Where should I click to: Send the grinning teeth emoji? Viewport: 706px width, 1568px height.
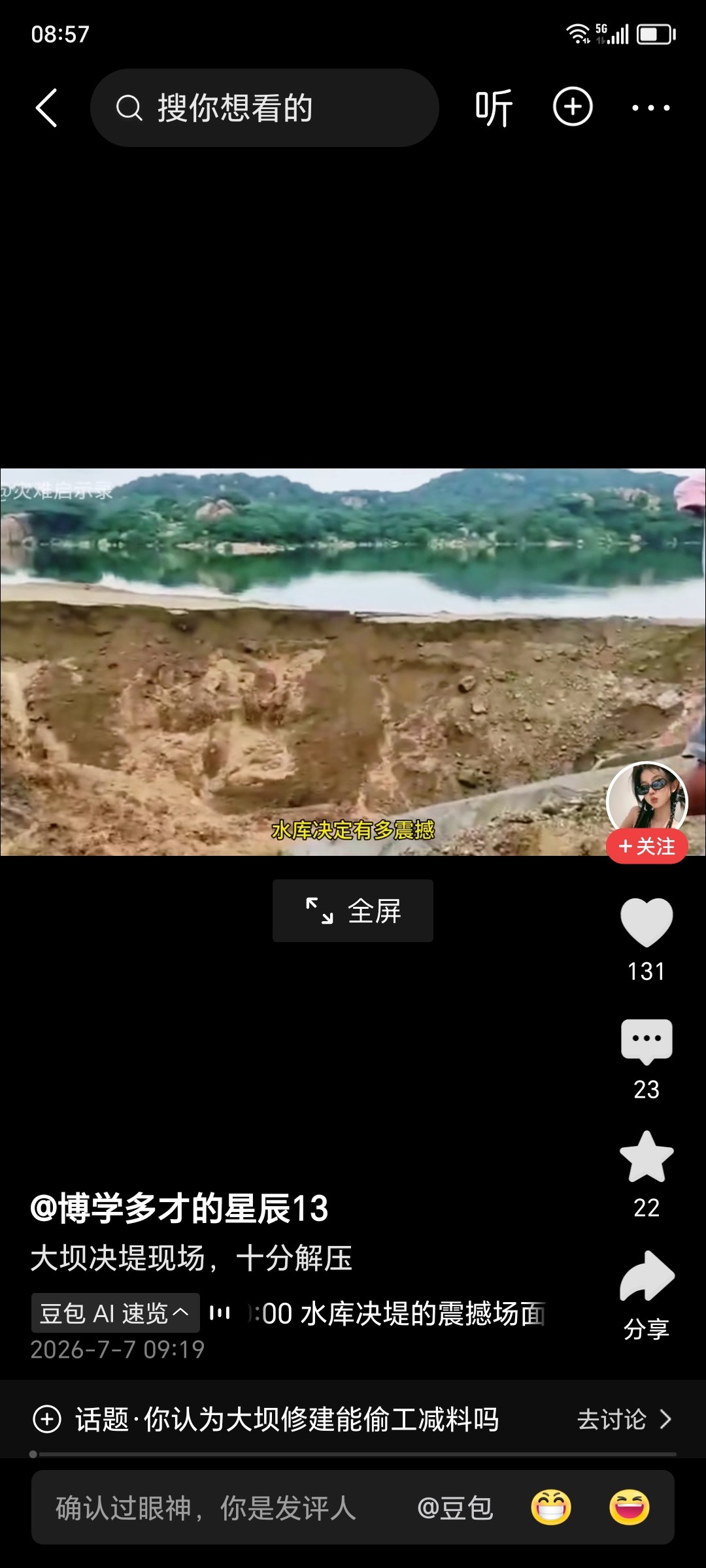pyautogui.click(x=550, y=1507)
